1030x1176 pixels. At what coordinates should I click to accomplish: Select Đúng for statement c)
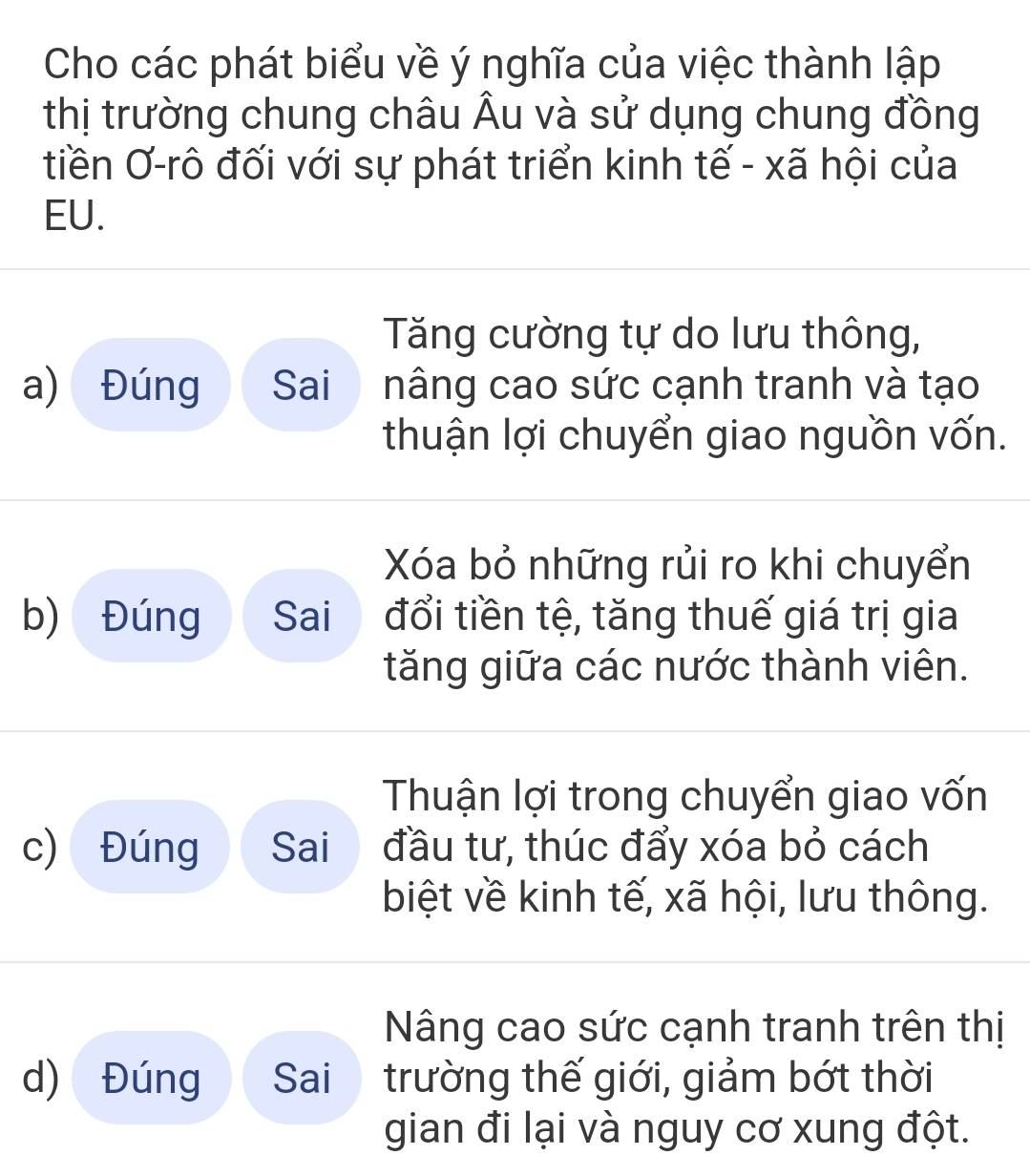pos(151,847)
